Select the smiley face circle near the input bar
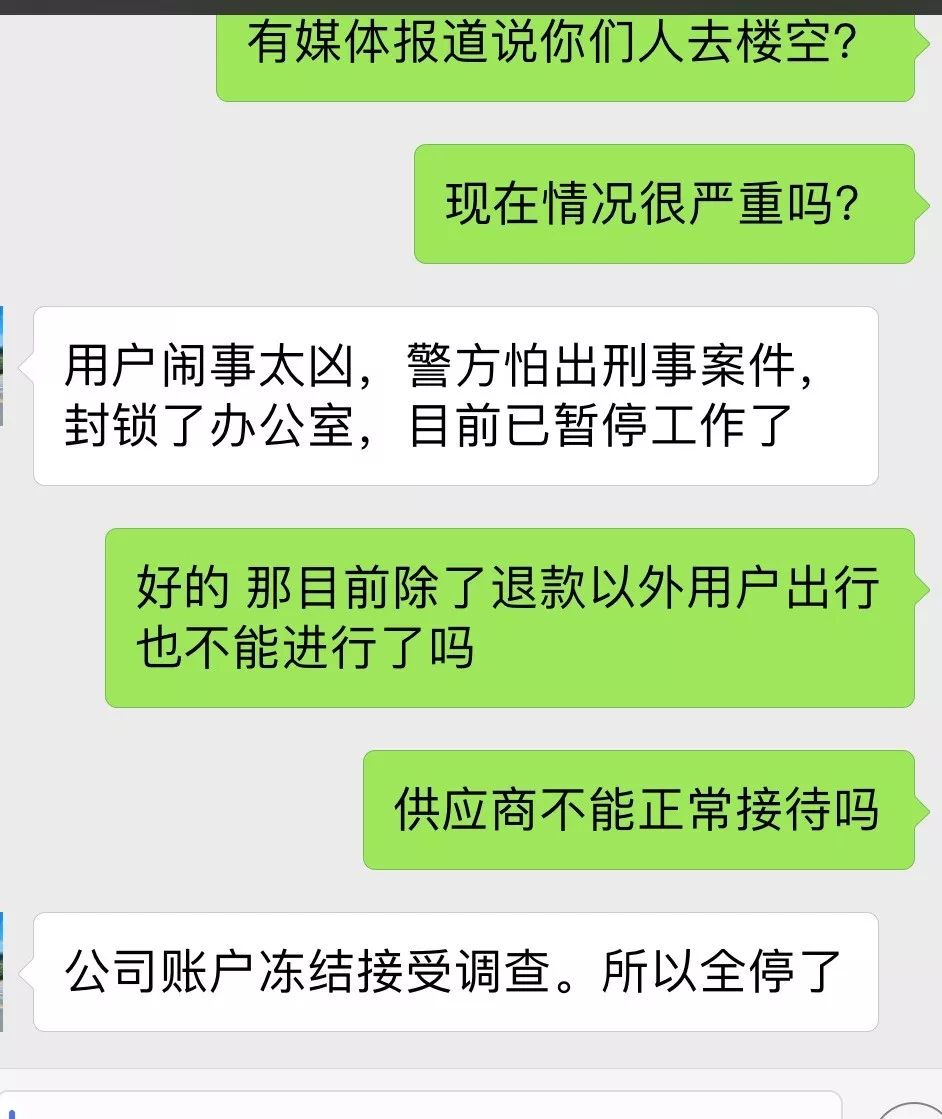This screenshot has width=942, height=1119. [910, 1112]
